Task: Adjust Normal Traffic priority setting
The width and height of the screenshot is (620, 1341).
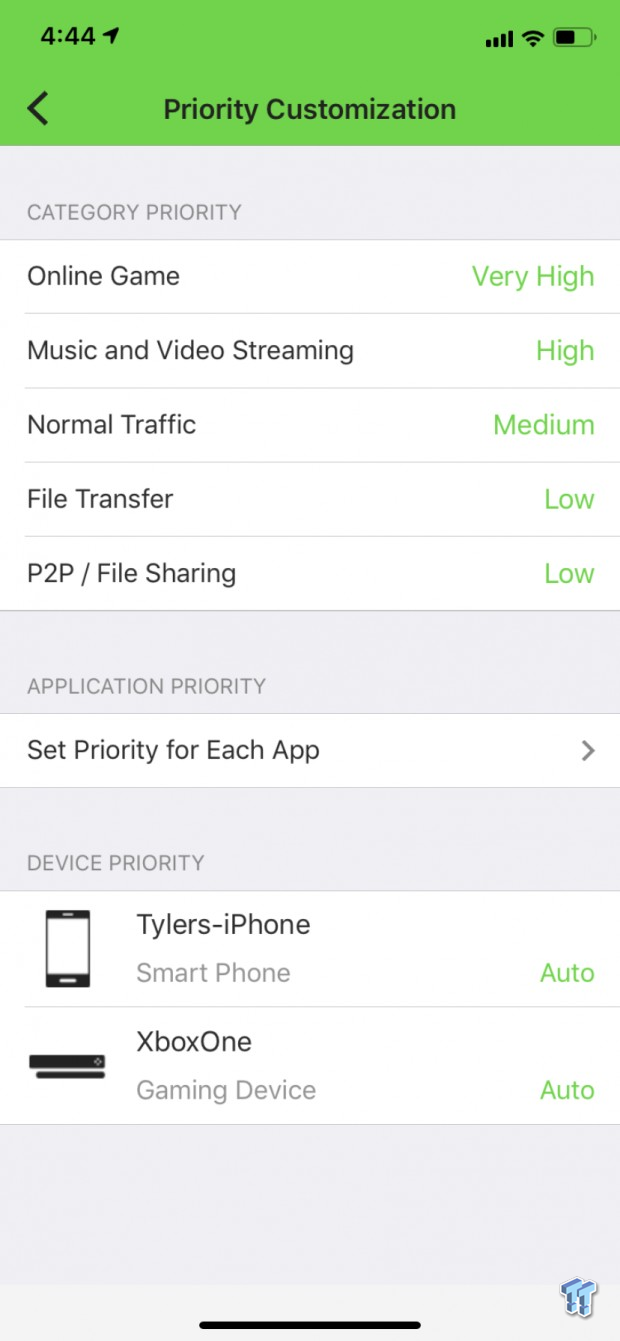Action: tap(310, 425)
